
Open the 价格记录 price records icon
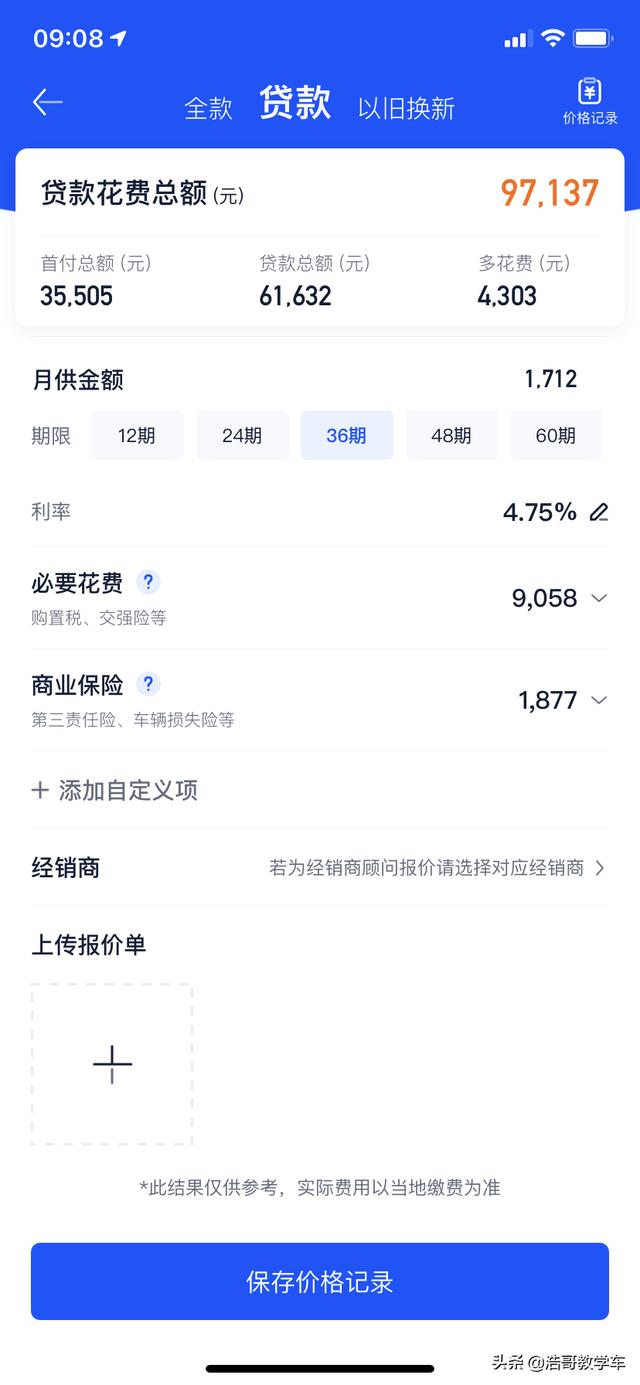[590, 102]
